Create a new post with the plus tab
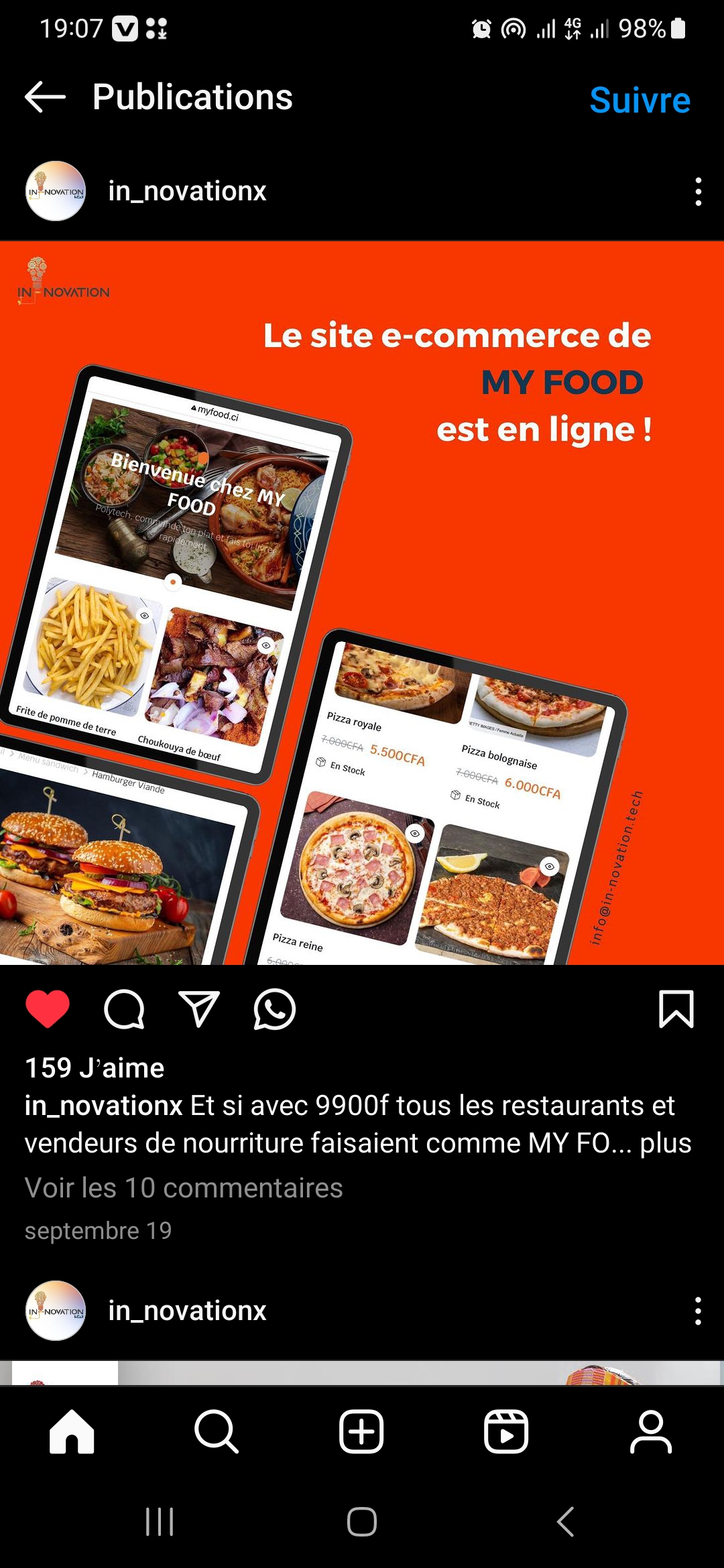Image resolution: width=724 pixels, height=1568 pixels. tap(361, 1431)
